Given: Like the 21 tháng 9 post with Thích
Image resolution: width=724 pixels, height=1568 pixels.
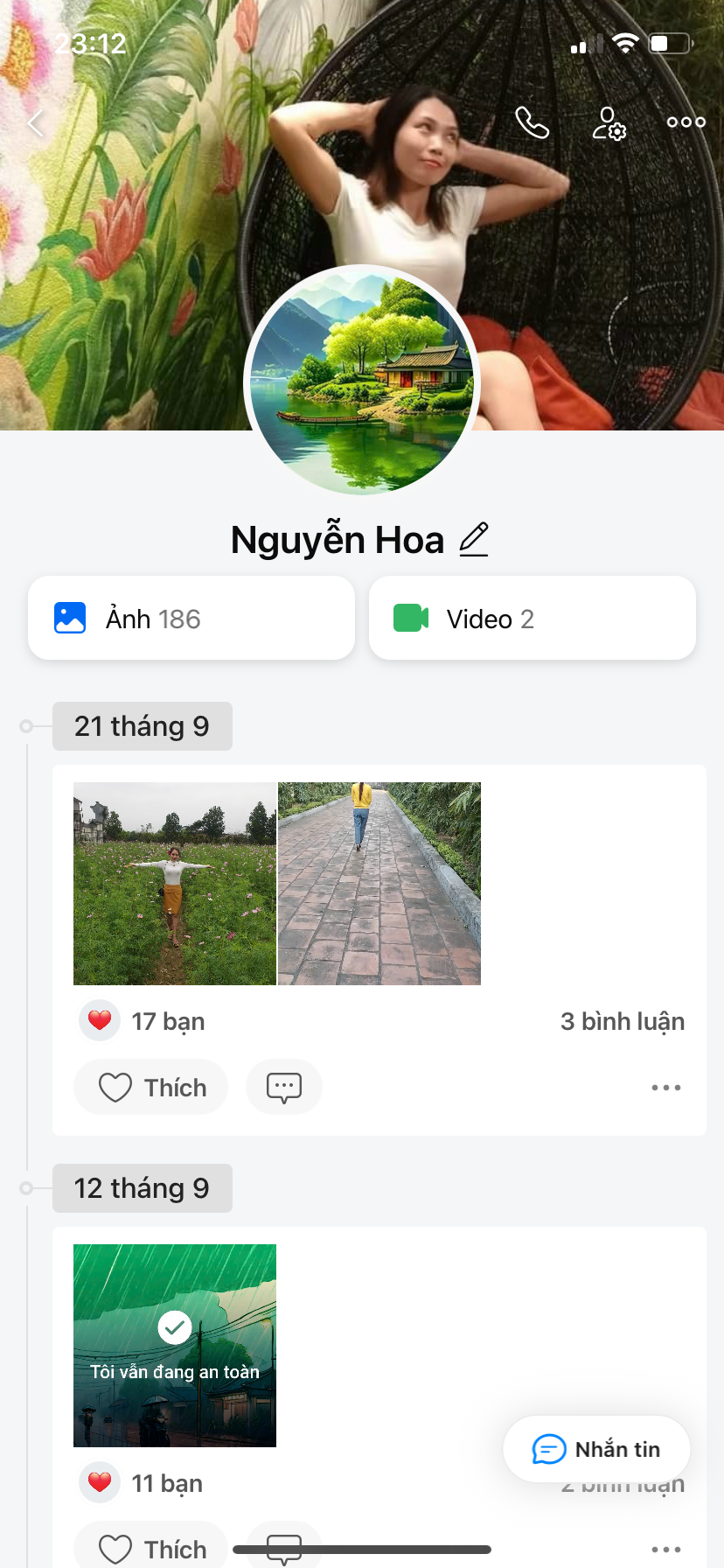Looking at the screenshot, I should (x=151, y=1088).
